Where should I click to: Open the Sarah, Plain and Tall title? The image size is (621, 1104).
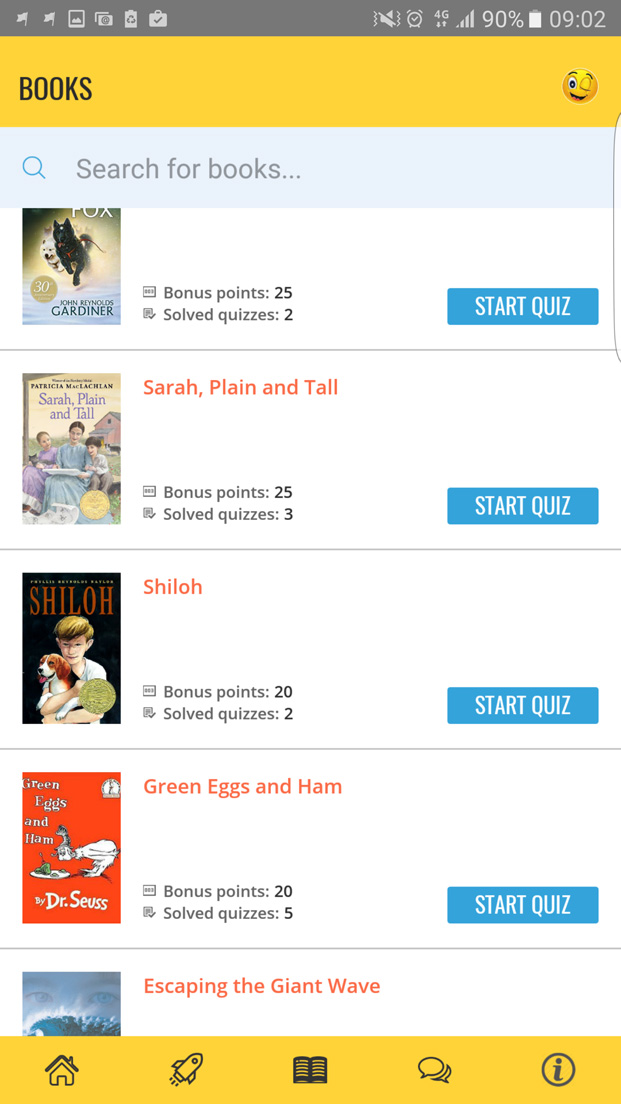coord(240,387)
